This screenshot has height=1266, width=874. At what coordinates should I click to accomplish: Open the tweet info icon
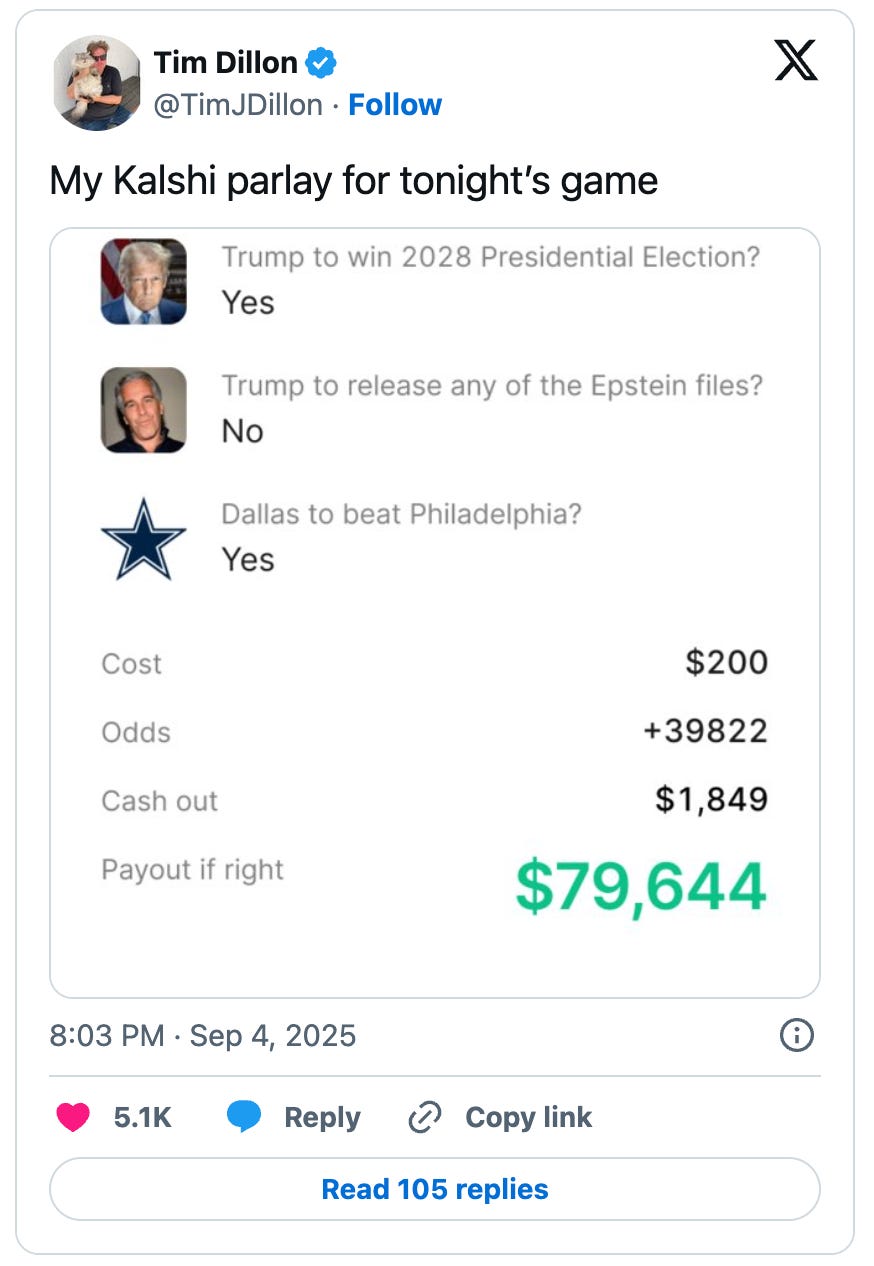pos(796,1035)
